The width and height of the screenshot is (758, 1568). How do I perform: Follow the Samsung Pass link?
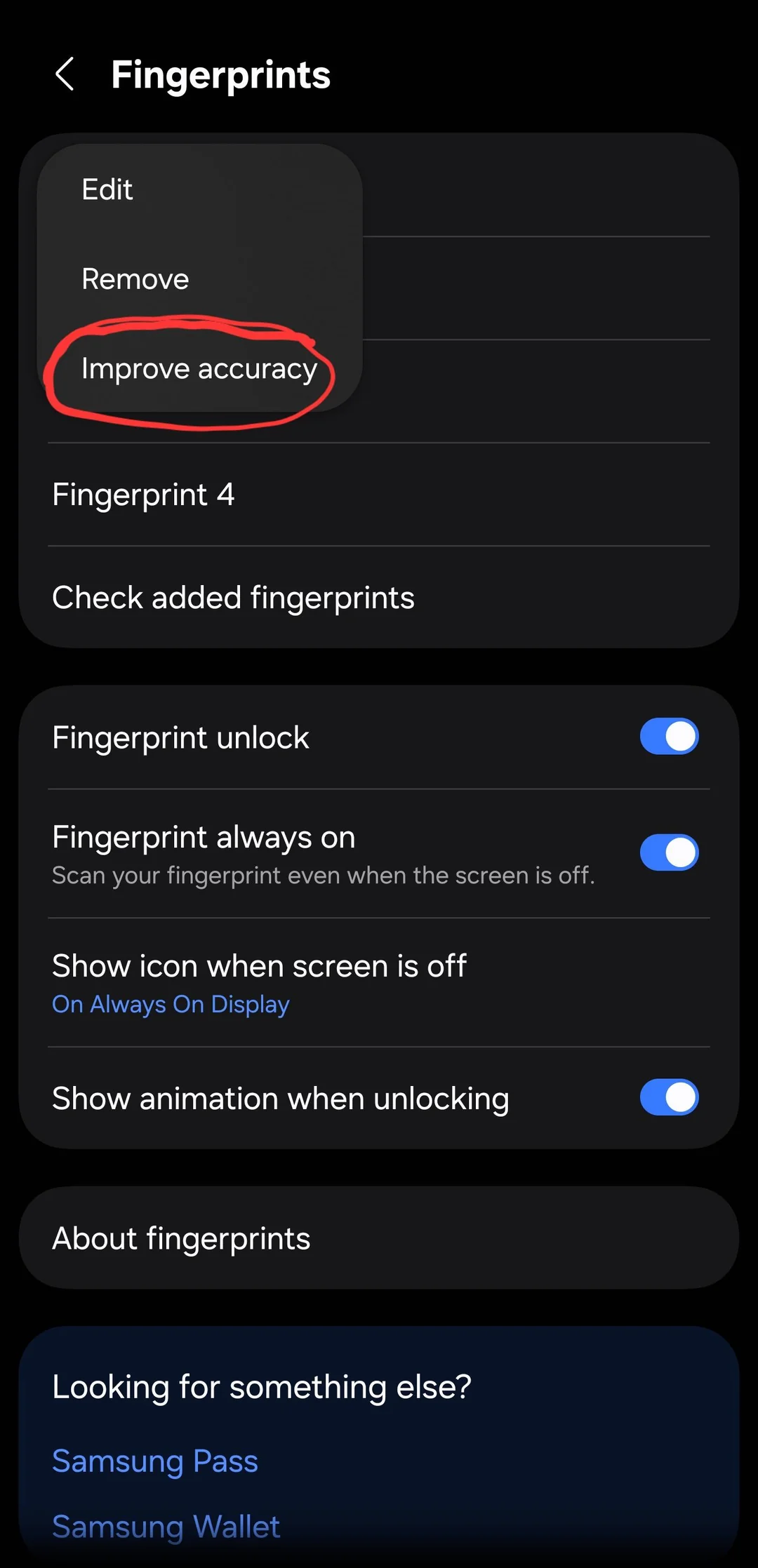click(155, 1461)
